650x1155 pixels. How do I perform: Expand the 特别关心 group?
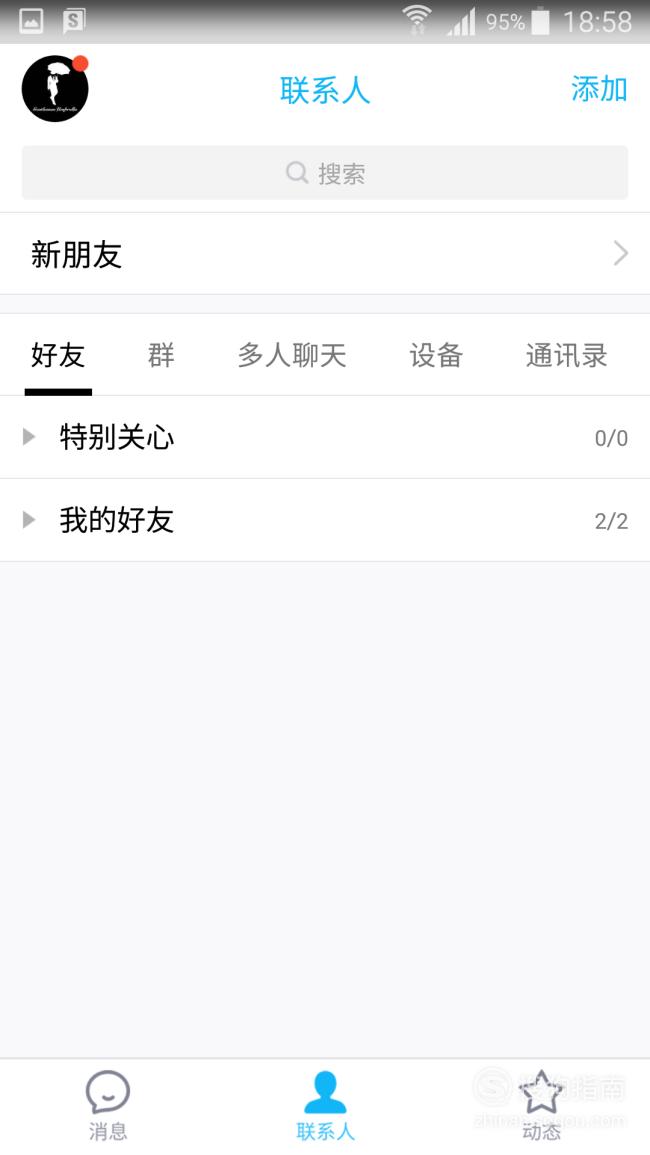325,438
